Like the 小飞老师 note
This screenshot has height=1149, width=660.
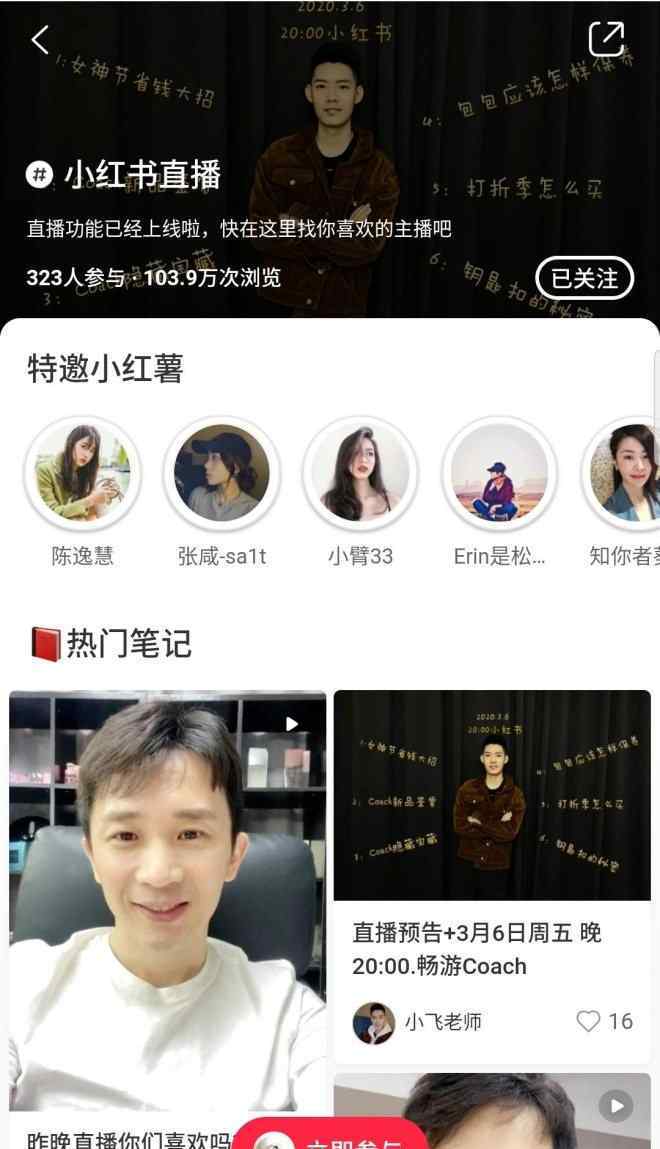tap(589, 1021)
